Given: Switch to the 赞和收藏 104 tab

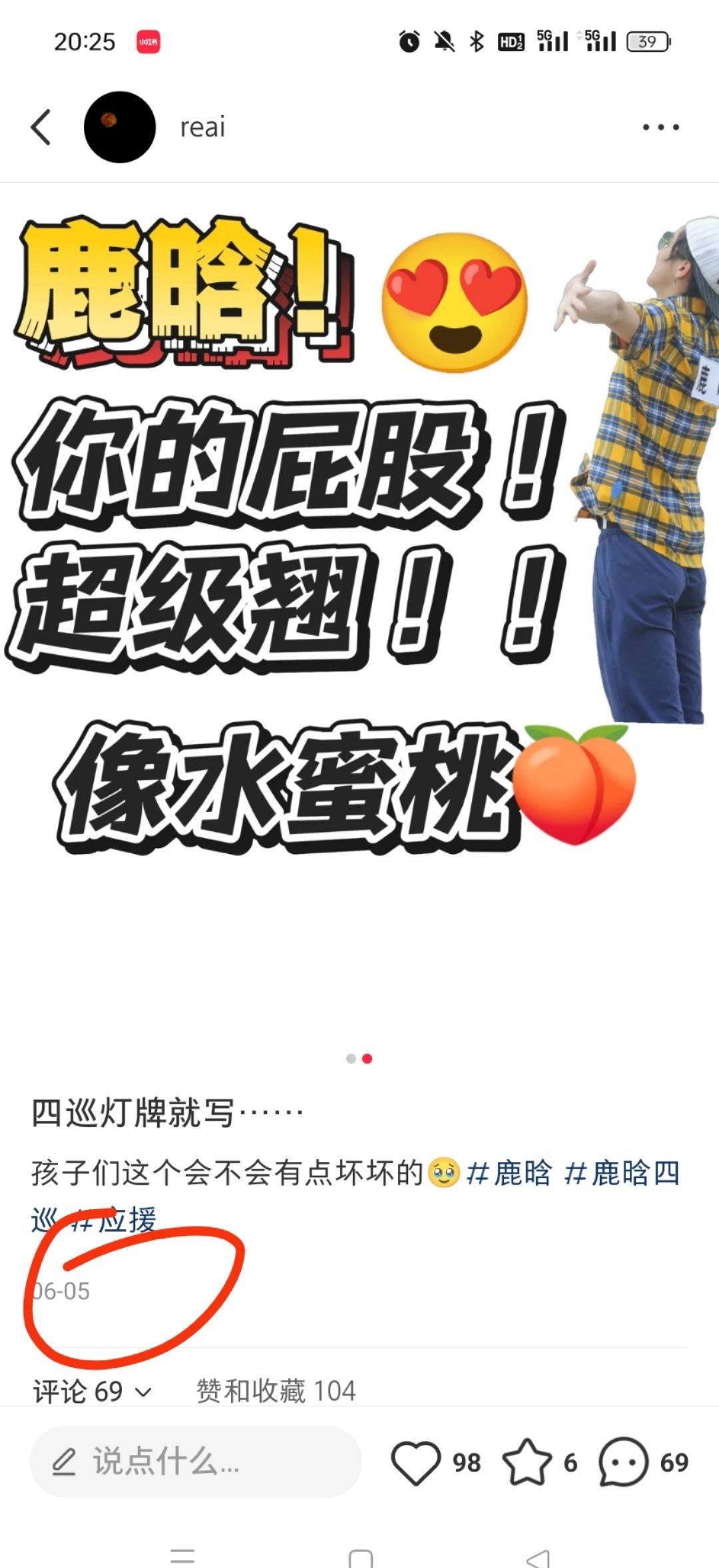Looking at the screenshot, I should 276,1391.
